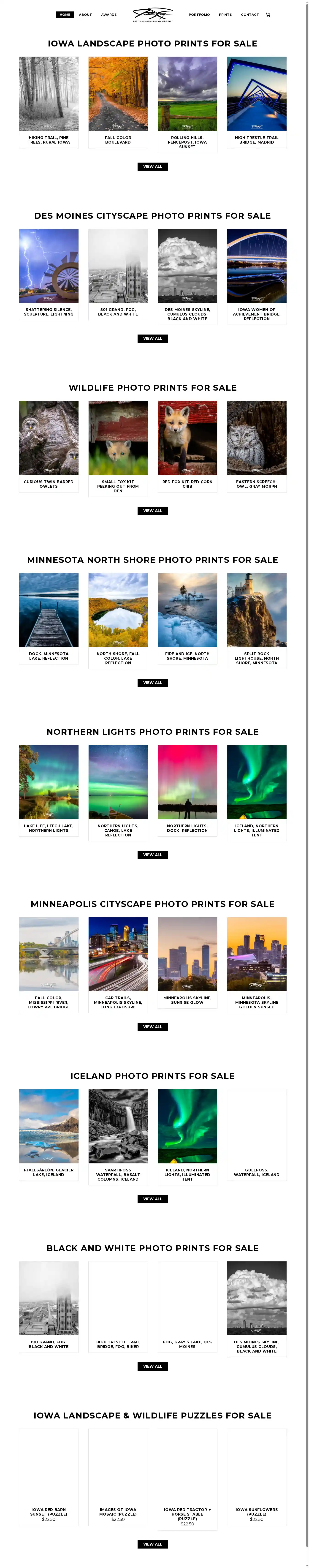309x1568 pixels.
Task: View all Des Moines cityscape prints
Action: pos(153,338)
